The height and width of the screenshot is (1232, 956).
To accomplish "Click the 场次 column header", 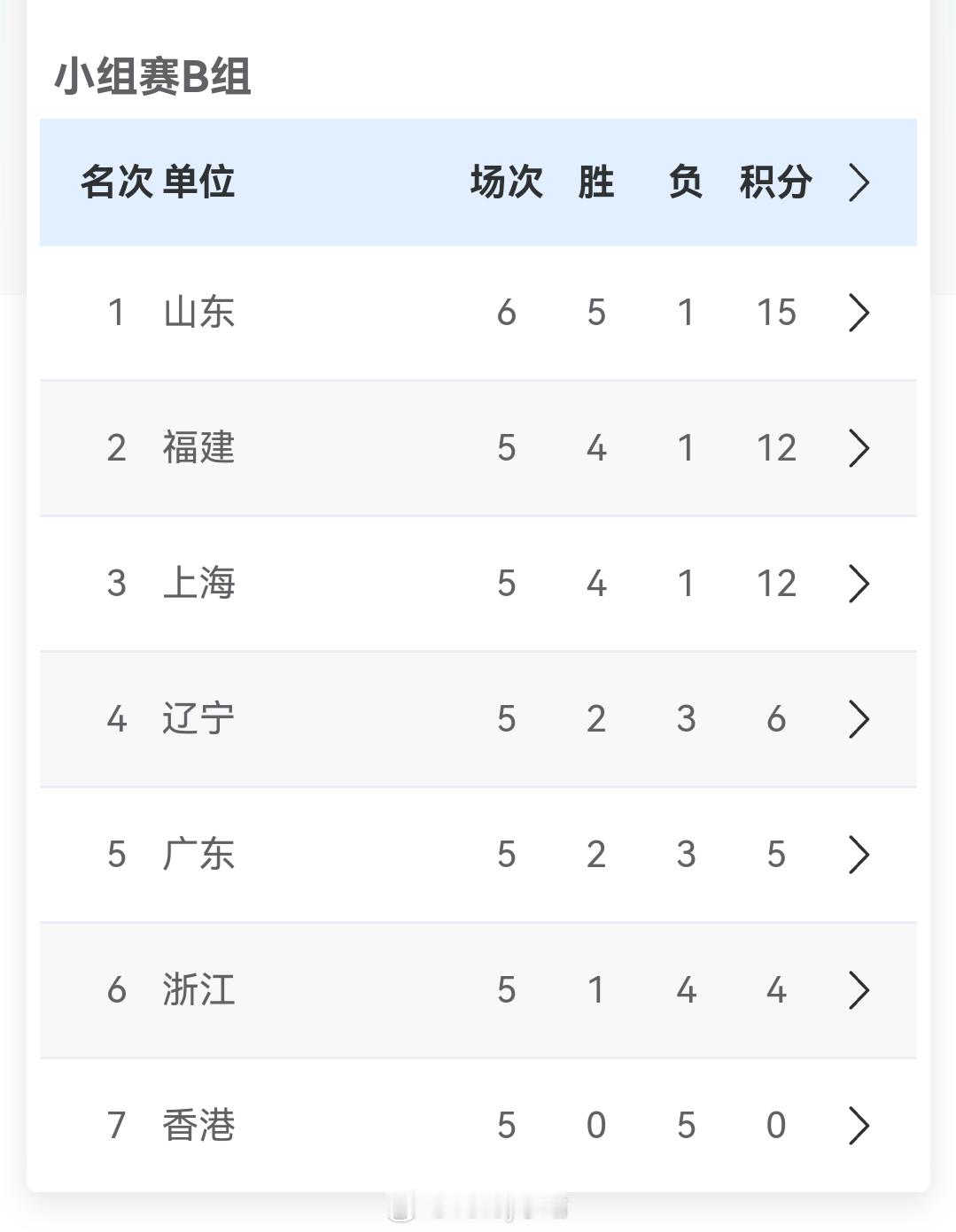I will point(508,182).
